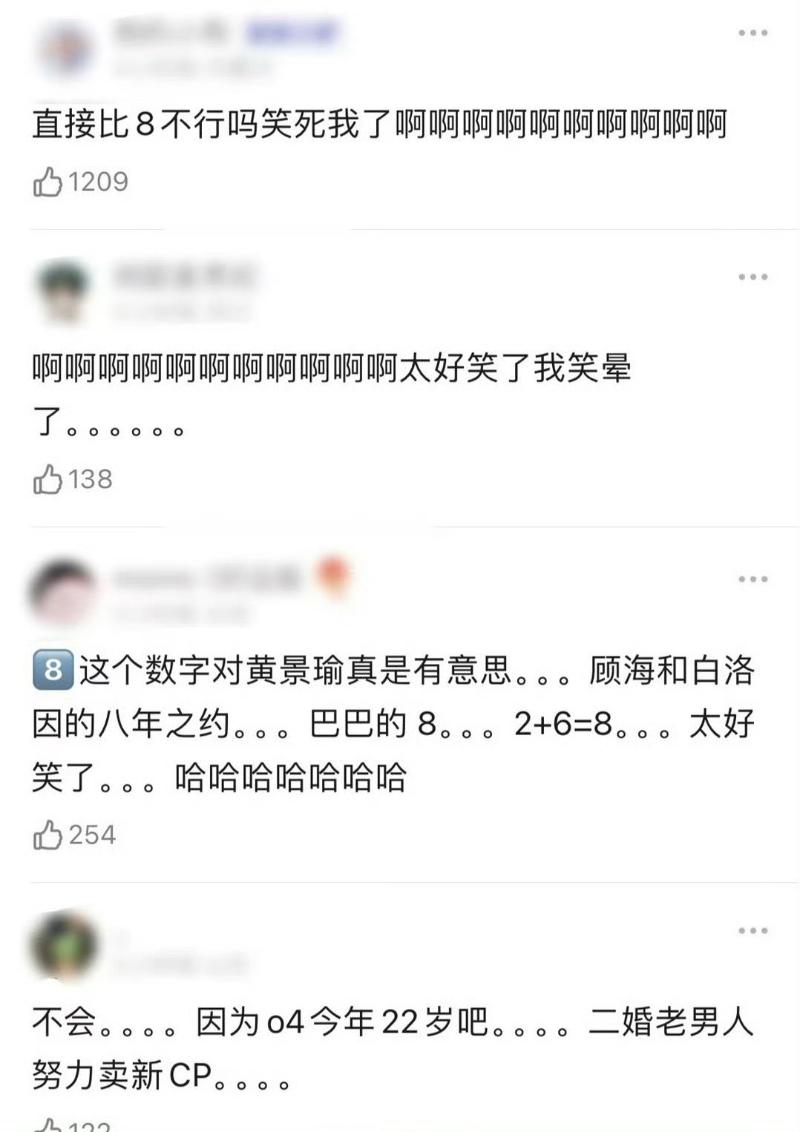
Task: Open the overflow menu for the 直接比8不行吗 comment
Action: (753, 34)
